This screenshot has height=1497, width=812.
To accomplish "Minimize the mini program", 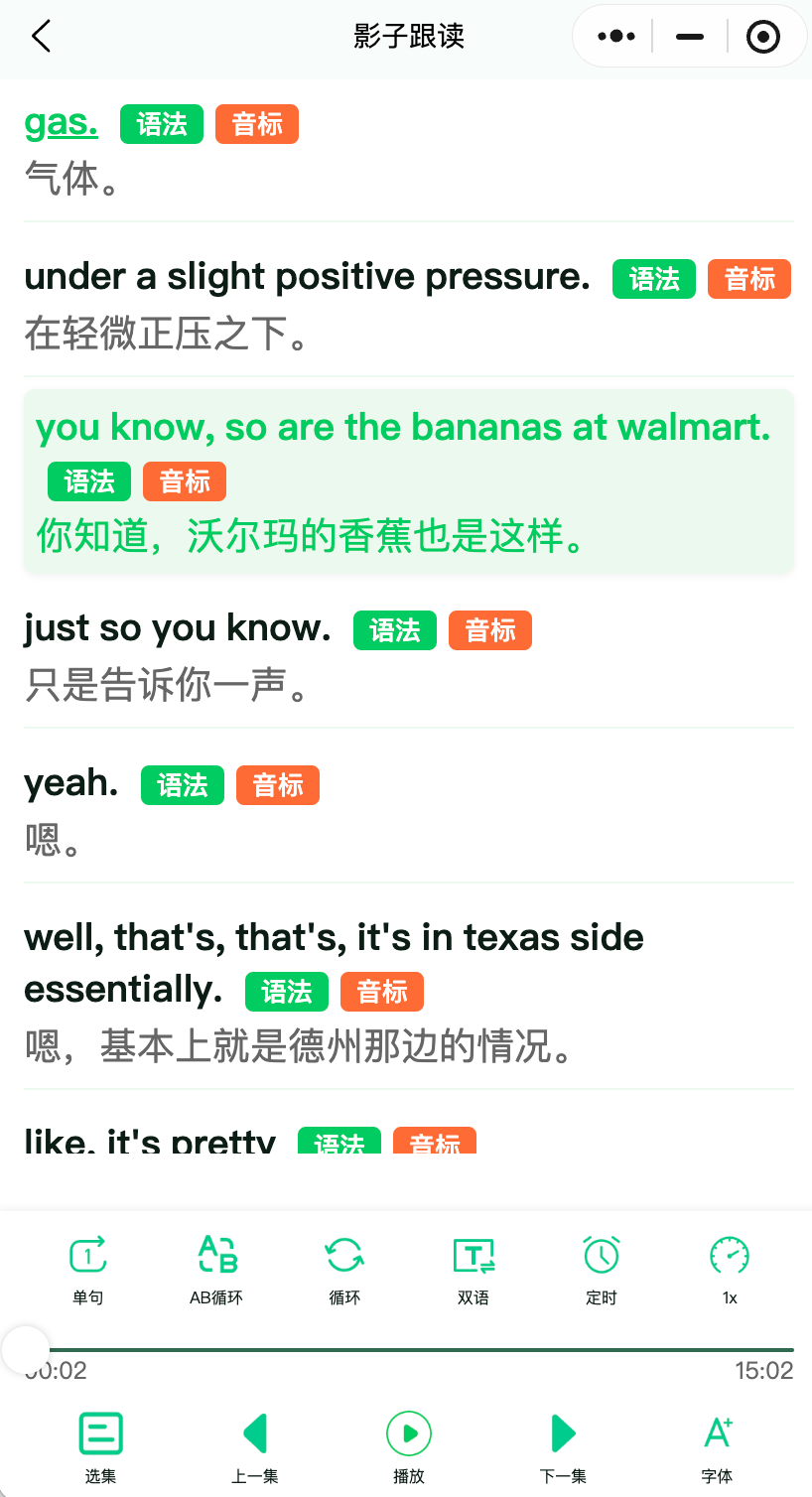I will coord(689,38).
